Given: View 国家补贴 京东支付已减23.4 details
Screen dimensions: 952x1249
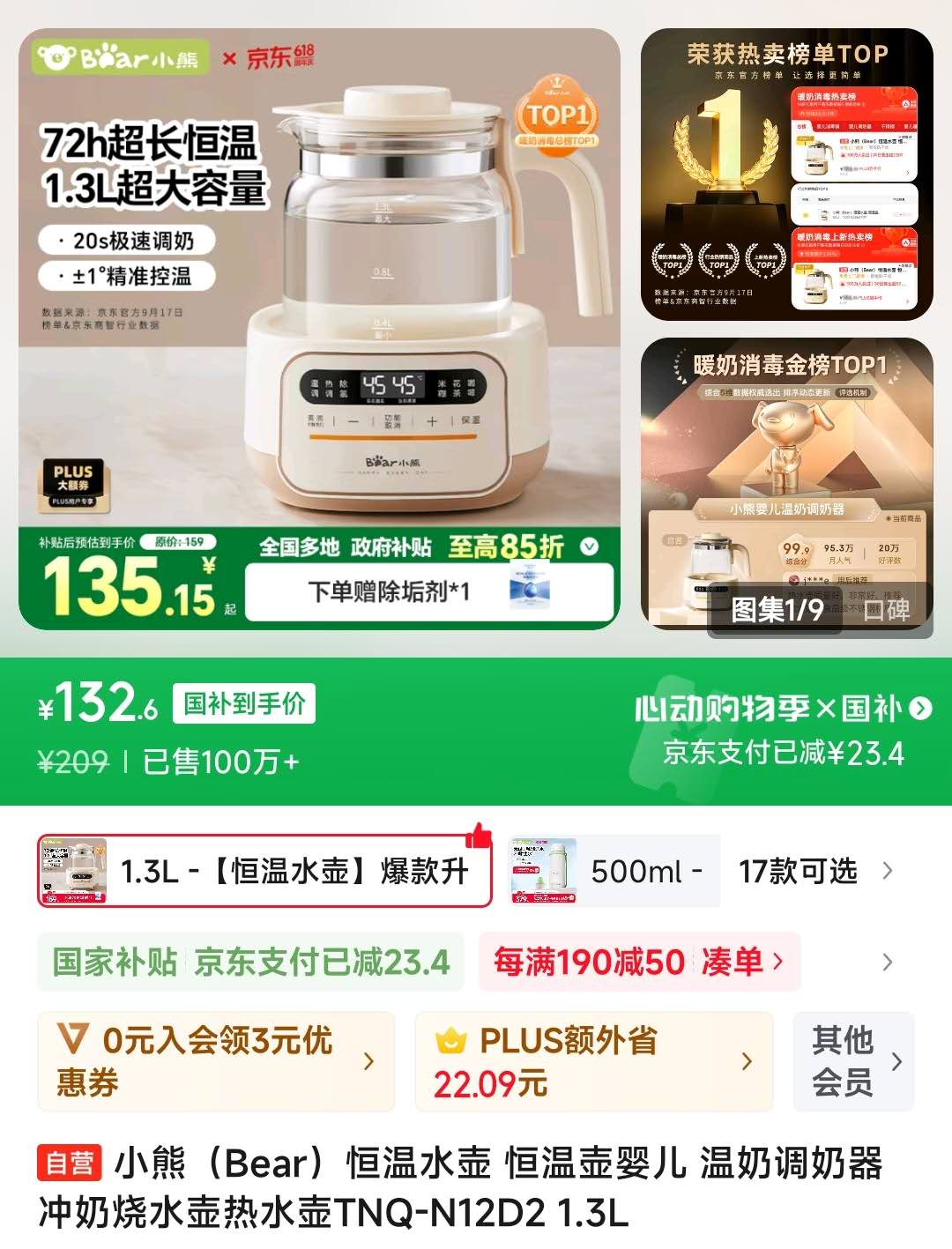Looking at the screenshot, I should (x=251, y=962).
